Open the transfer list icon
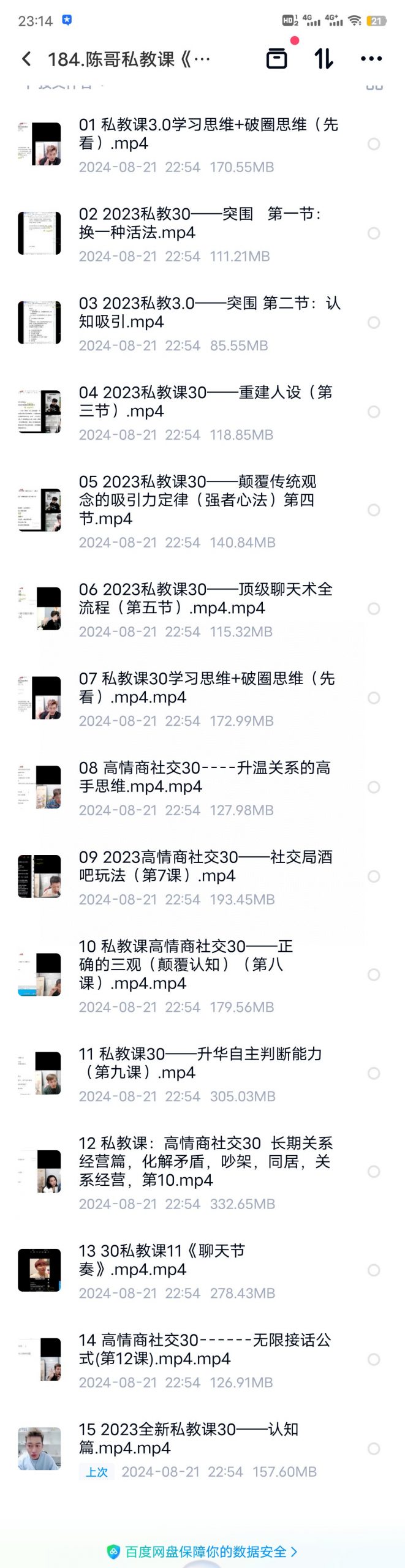This screenshot has height=1568, width=405. click(277, 58)
